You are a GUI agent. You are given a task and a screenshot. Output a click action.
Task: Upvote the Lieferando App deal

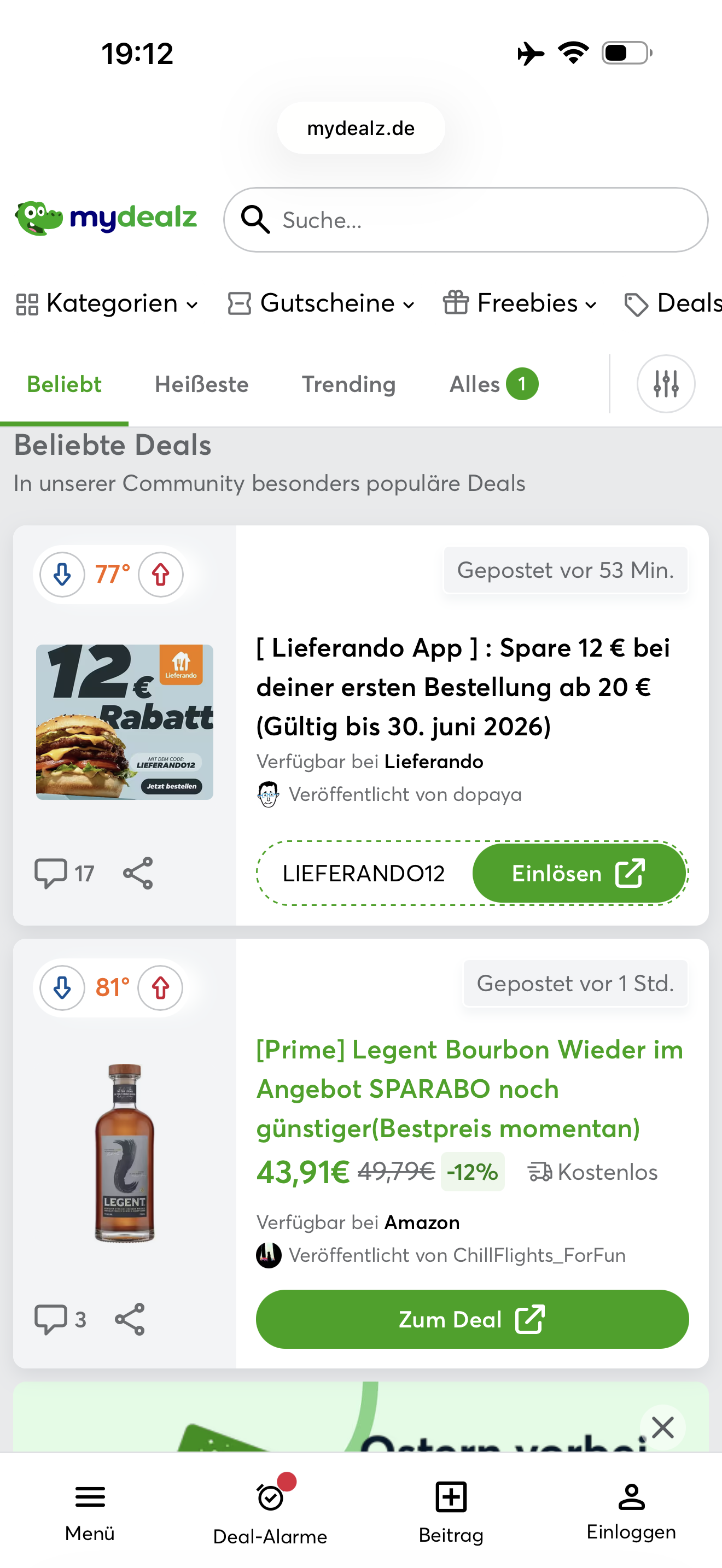[x=161, y=574]
